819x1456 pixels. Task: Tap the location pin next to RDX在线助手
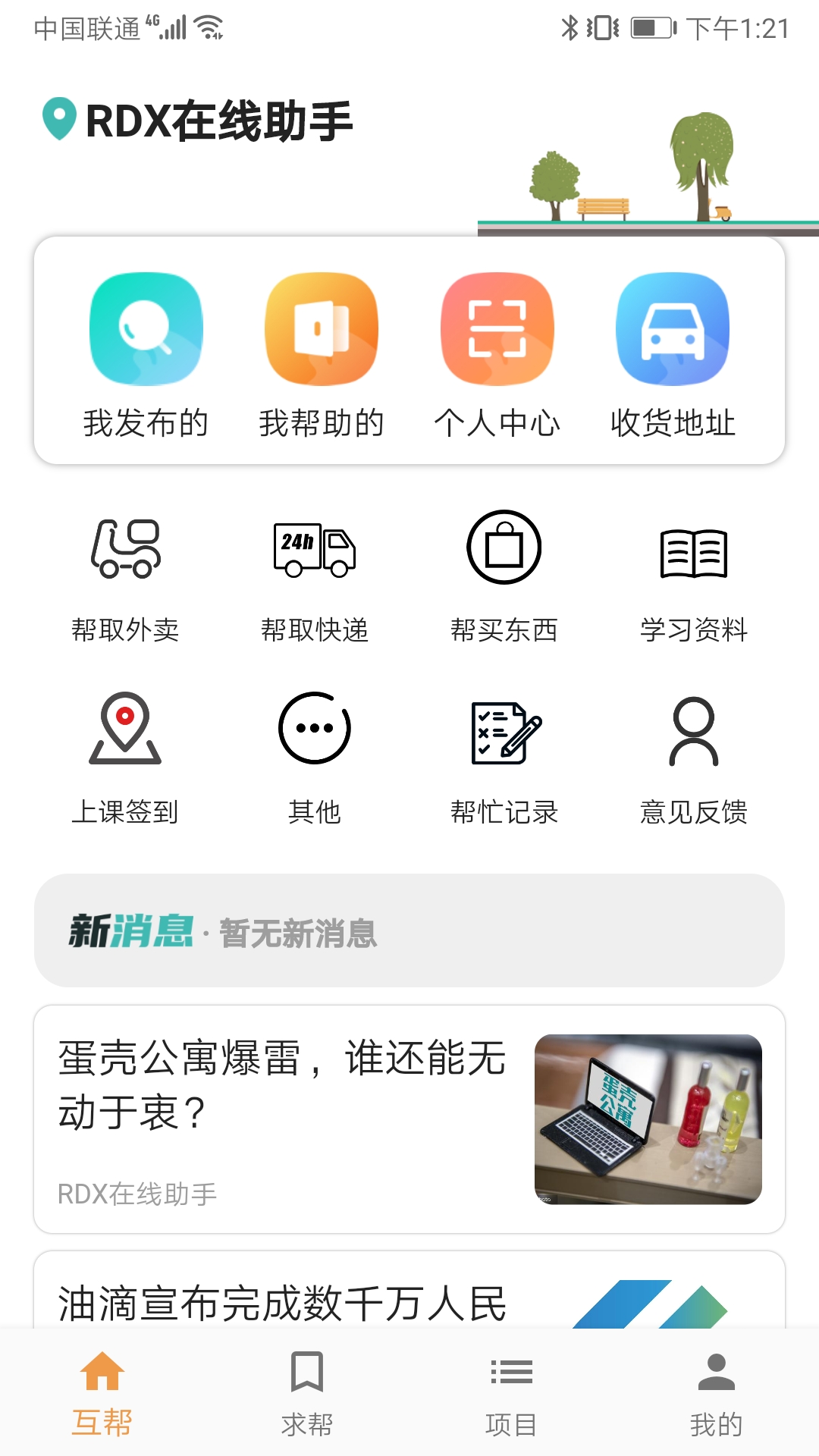click(58, 115)
